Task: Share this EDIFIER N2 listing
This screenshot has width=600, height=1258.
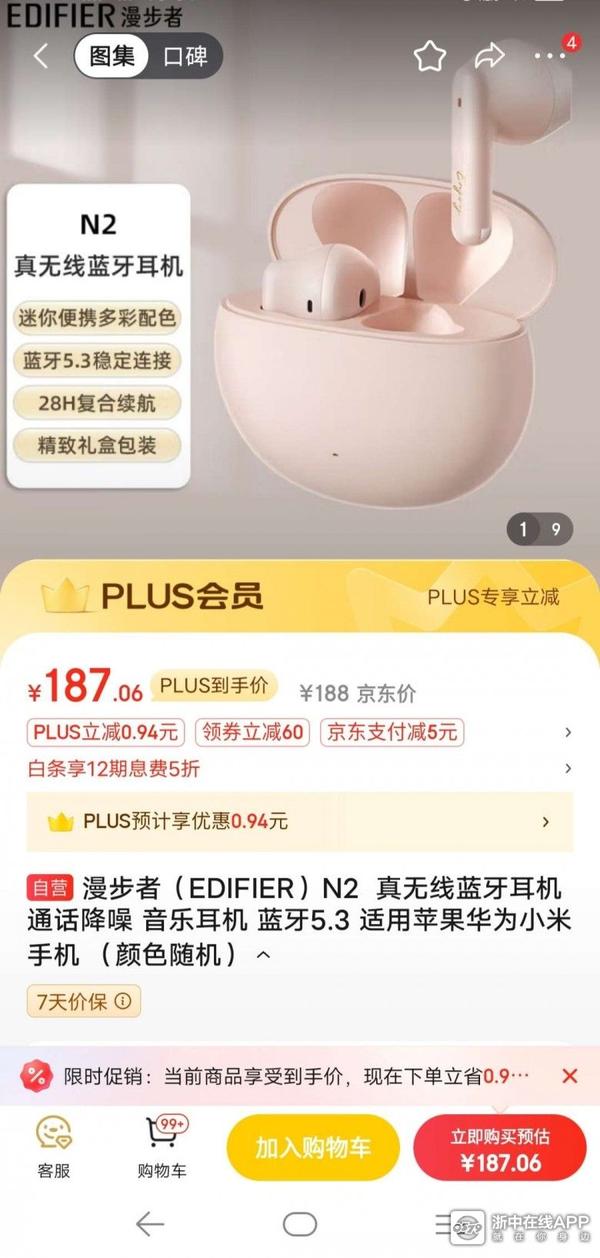Action: point(489,57)
